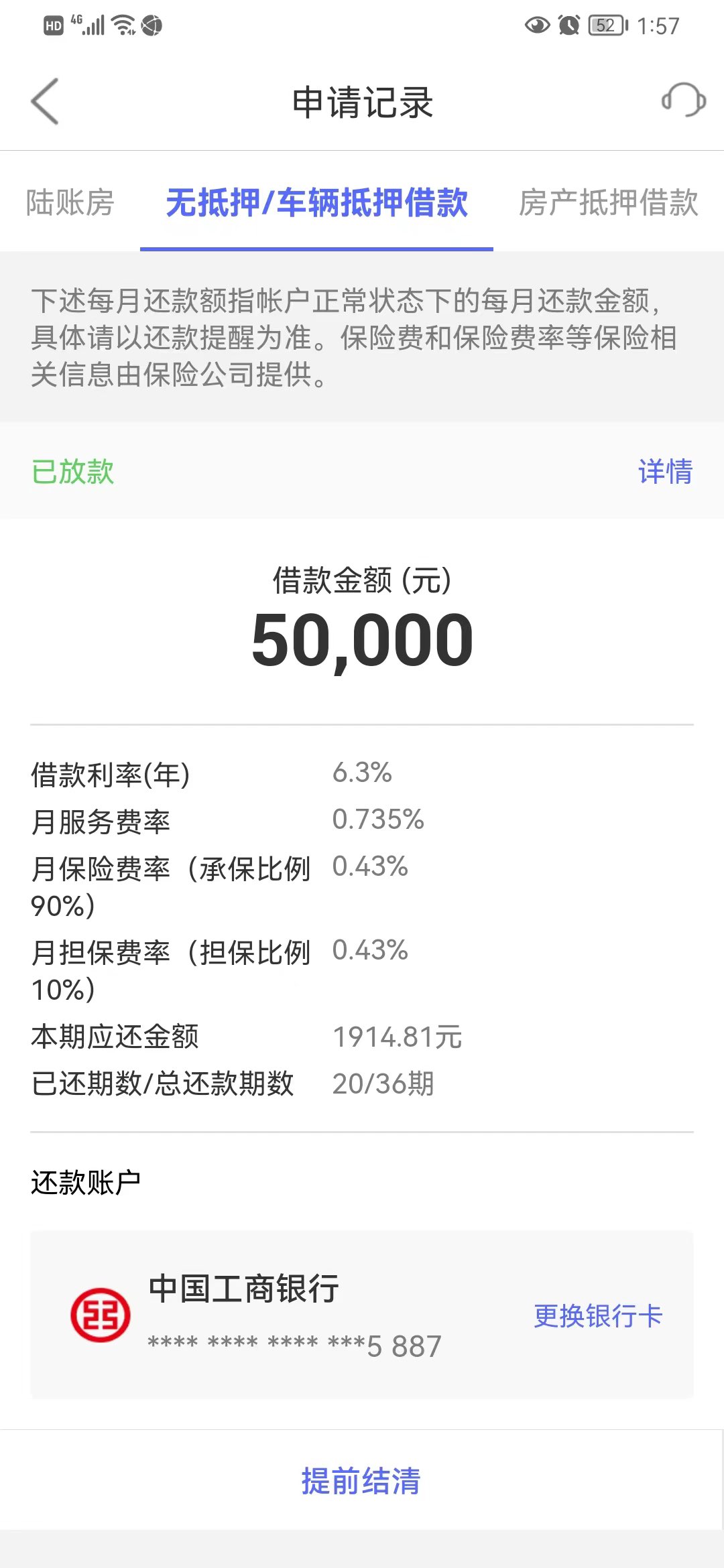The width and height of the screenshot is (724, 1568).
Task: Open 详情 for the loan
Action: (x=665, y=471)
